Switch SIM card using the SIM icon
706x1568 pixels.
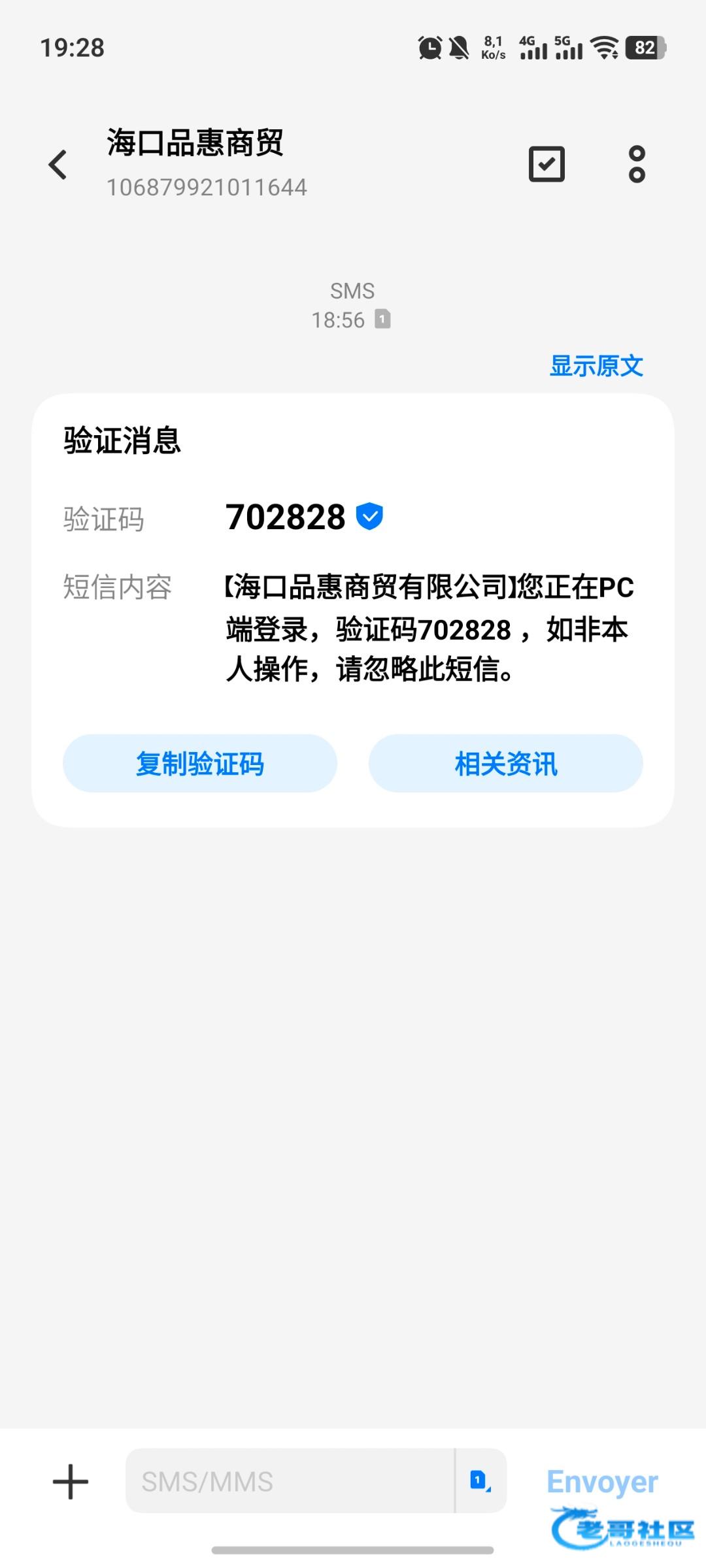pyautogui.click(x=480, y=1480)
